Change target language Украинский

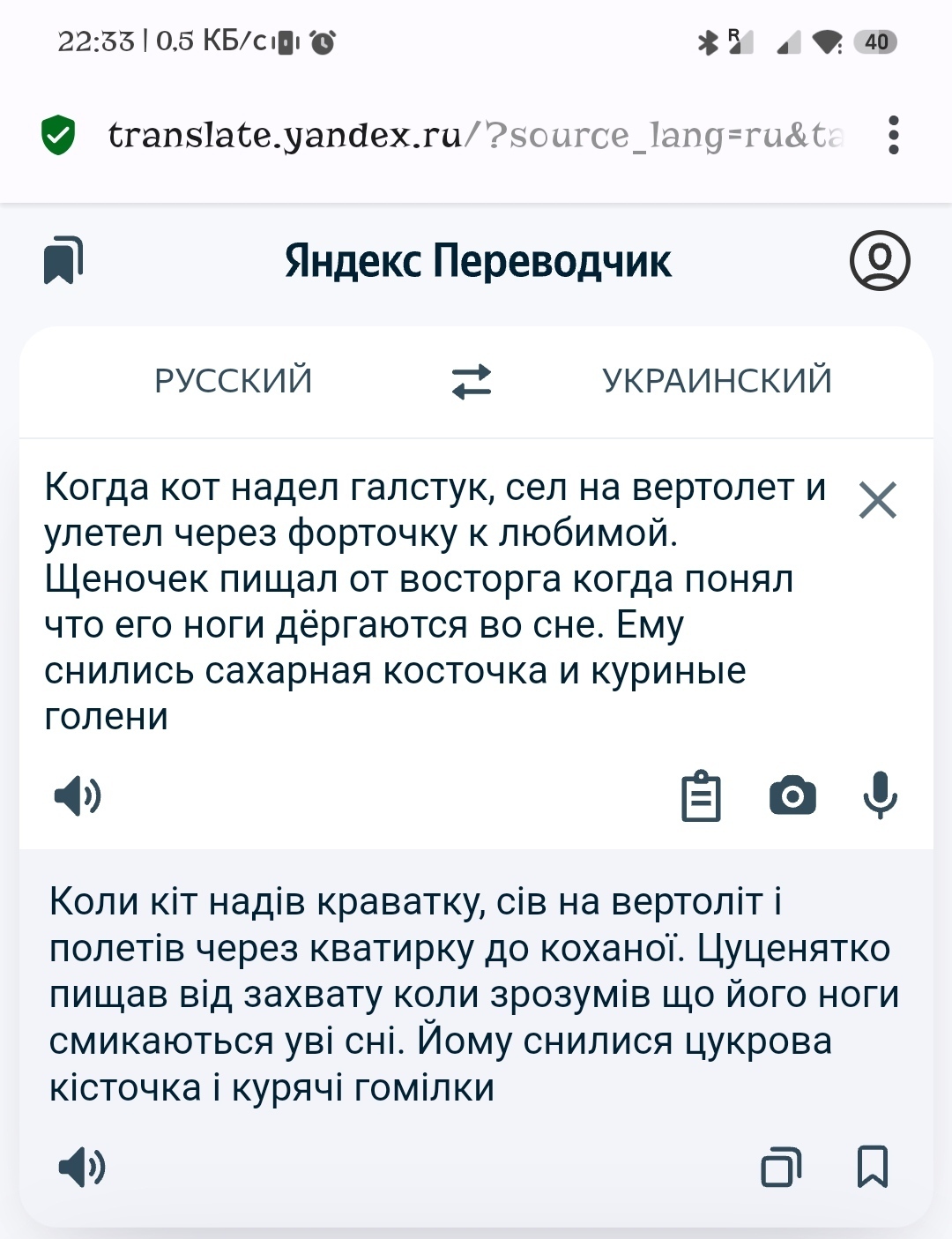coord(717,381)
